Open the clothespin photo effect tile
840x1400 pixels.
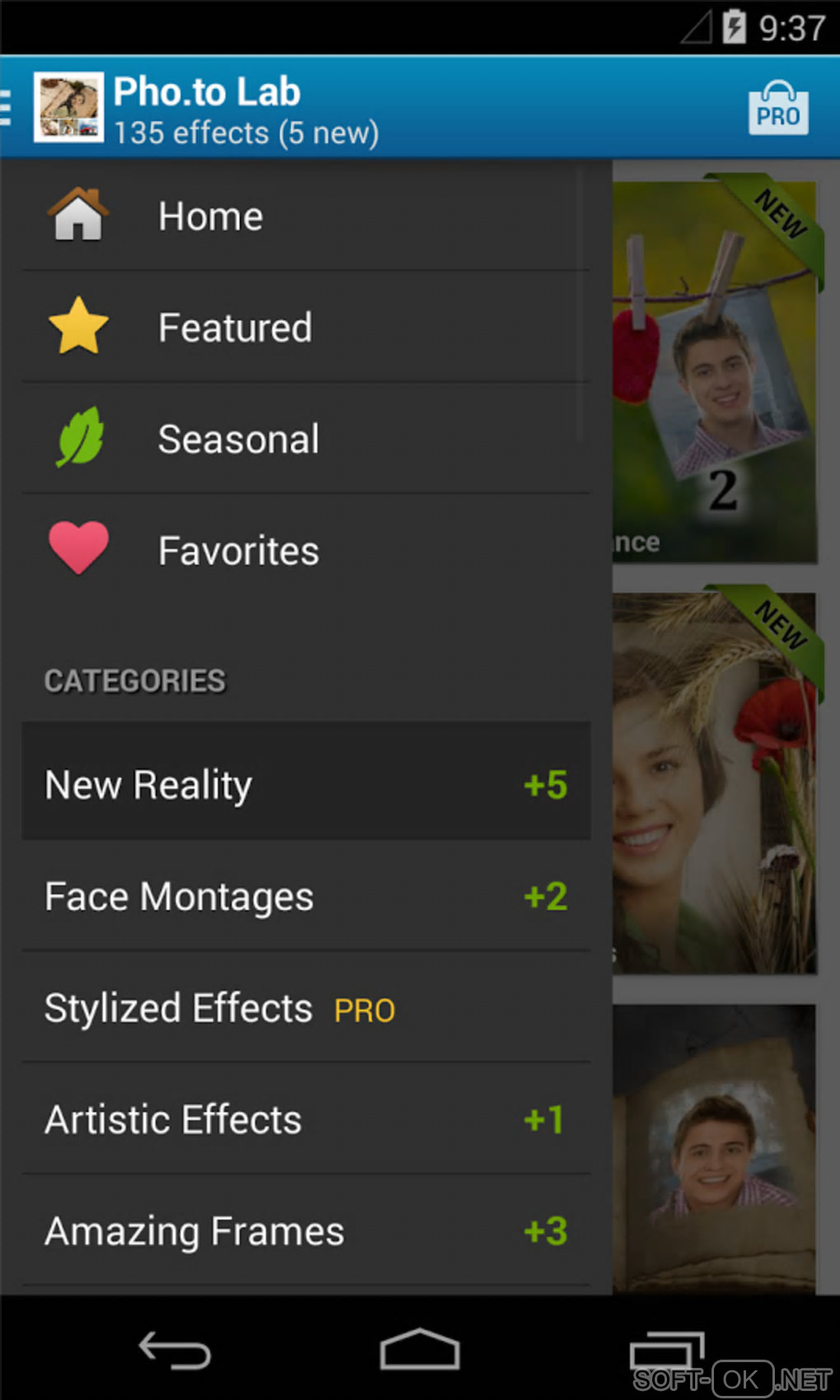715,371
